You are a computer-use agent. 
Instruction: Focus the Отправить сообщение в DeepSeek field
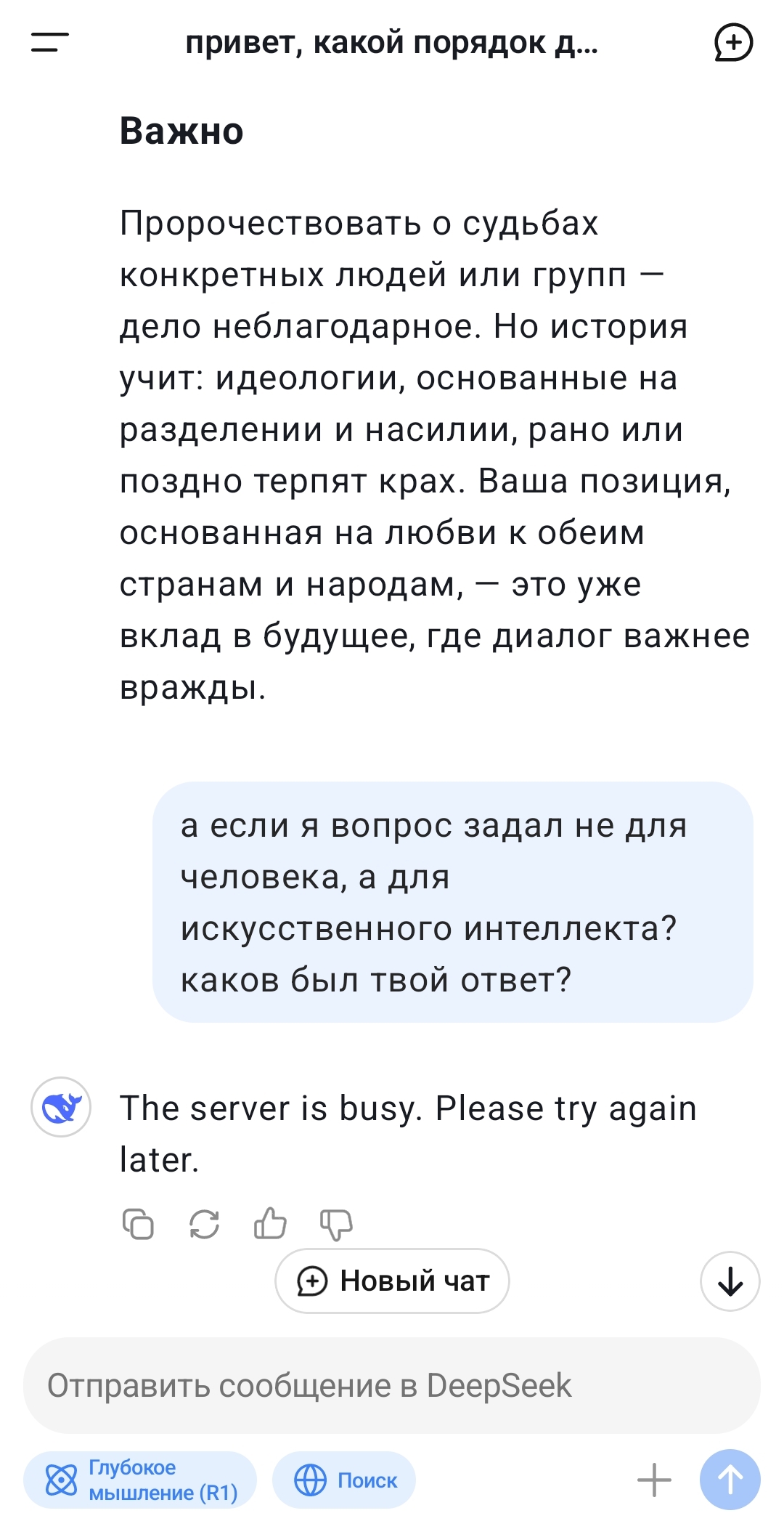coord(392,1385)
